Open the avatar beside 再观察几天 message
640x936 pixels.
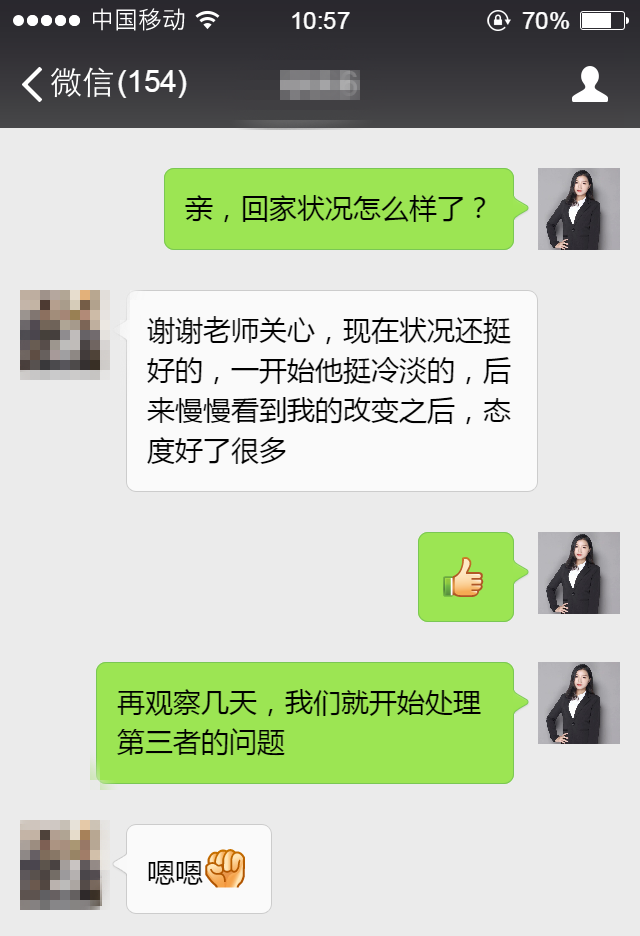pos(578,703)
